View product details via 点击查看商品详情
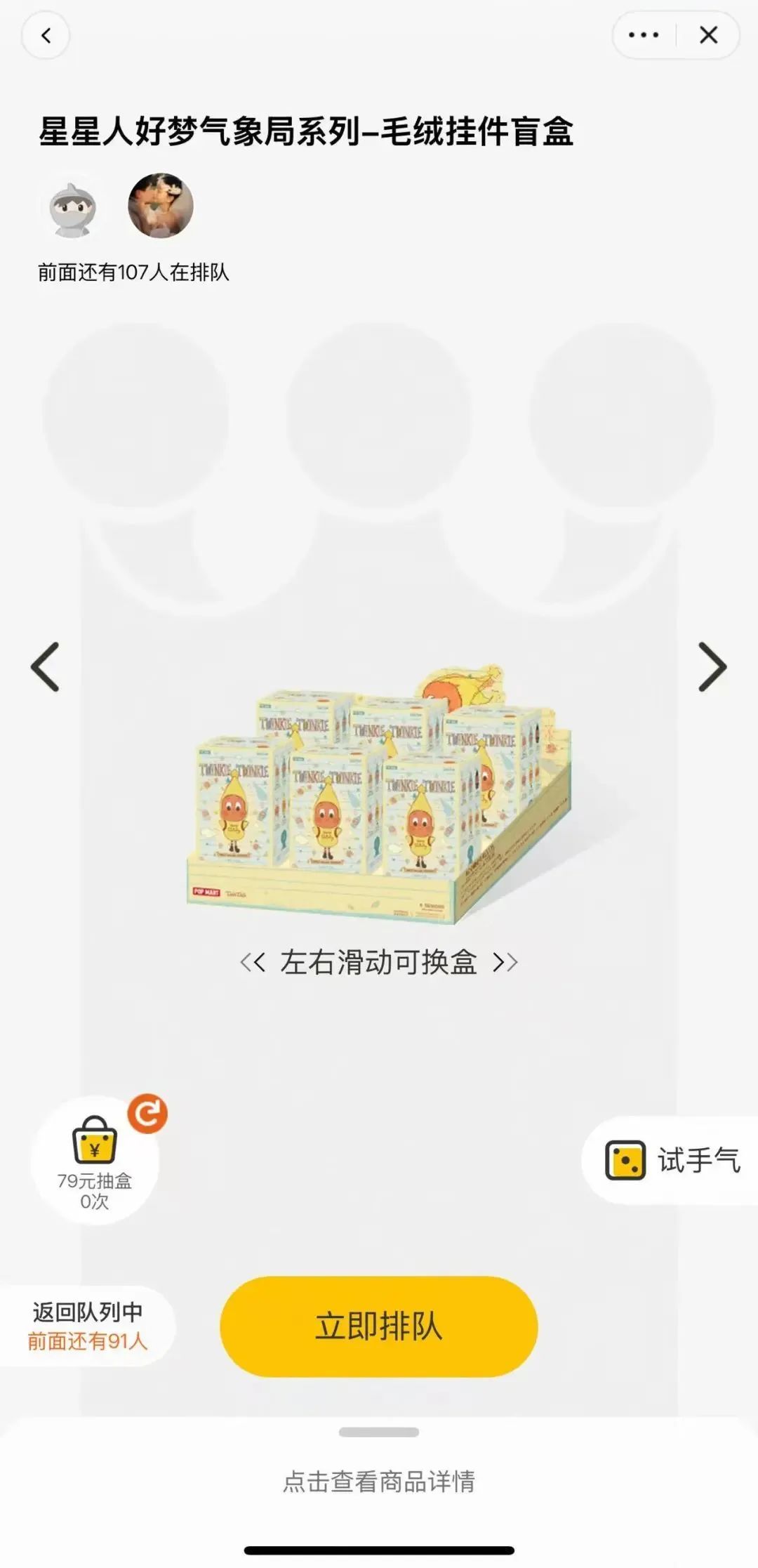Image resolution: width=758 pixels, height=1568 pixels. 379,1482
